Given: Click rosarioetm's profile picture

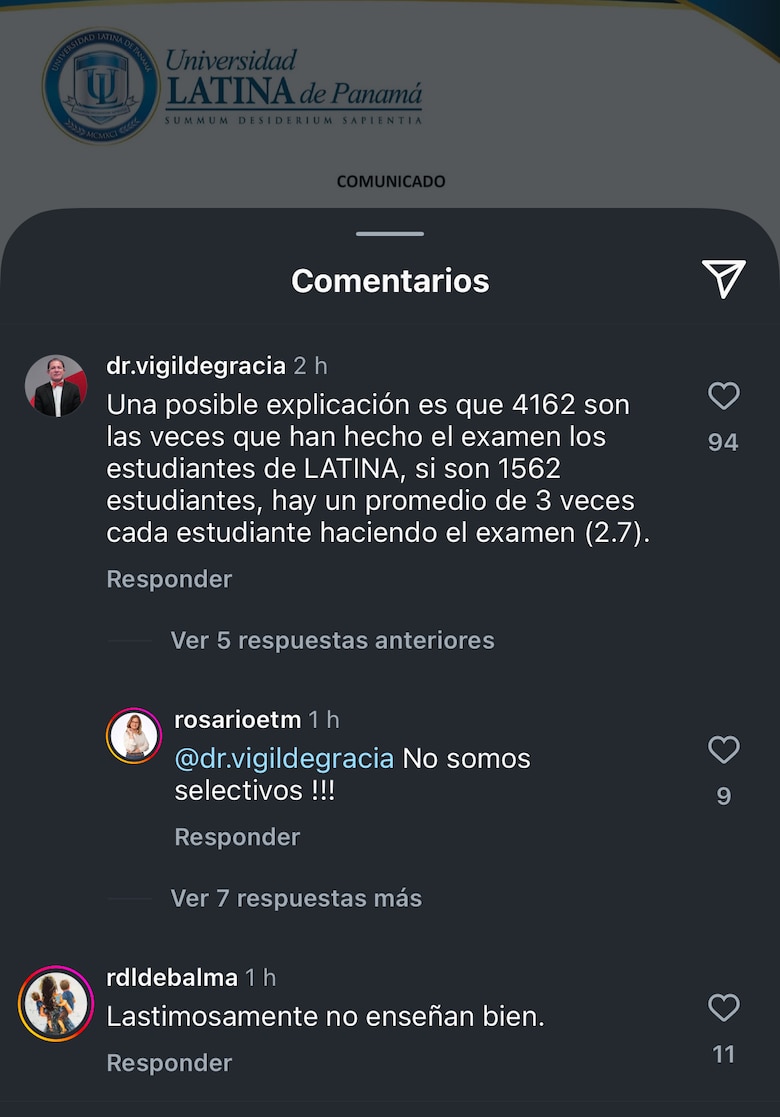Looking at the screenshot, I should [134, 734].
